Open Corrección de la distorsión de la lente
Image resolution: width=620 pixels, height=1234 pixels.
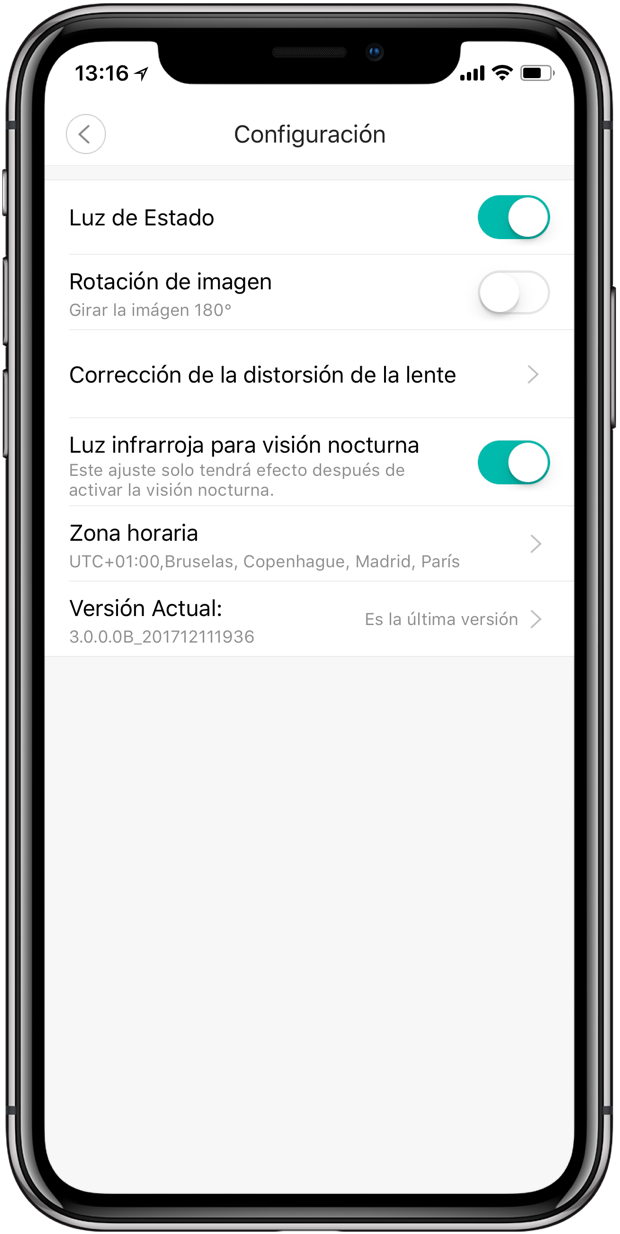pos(308,375)
